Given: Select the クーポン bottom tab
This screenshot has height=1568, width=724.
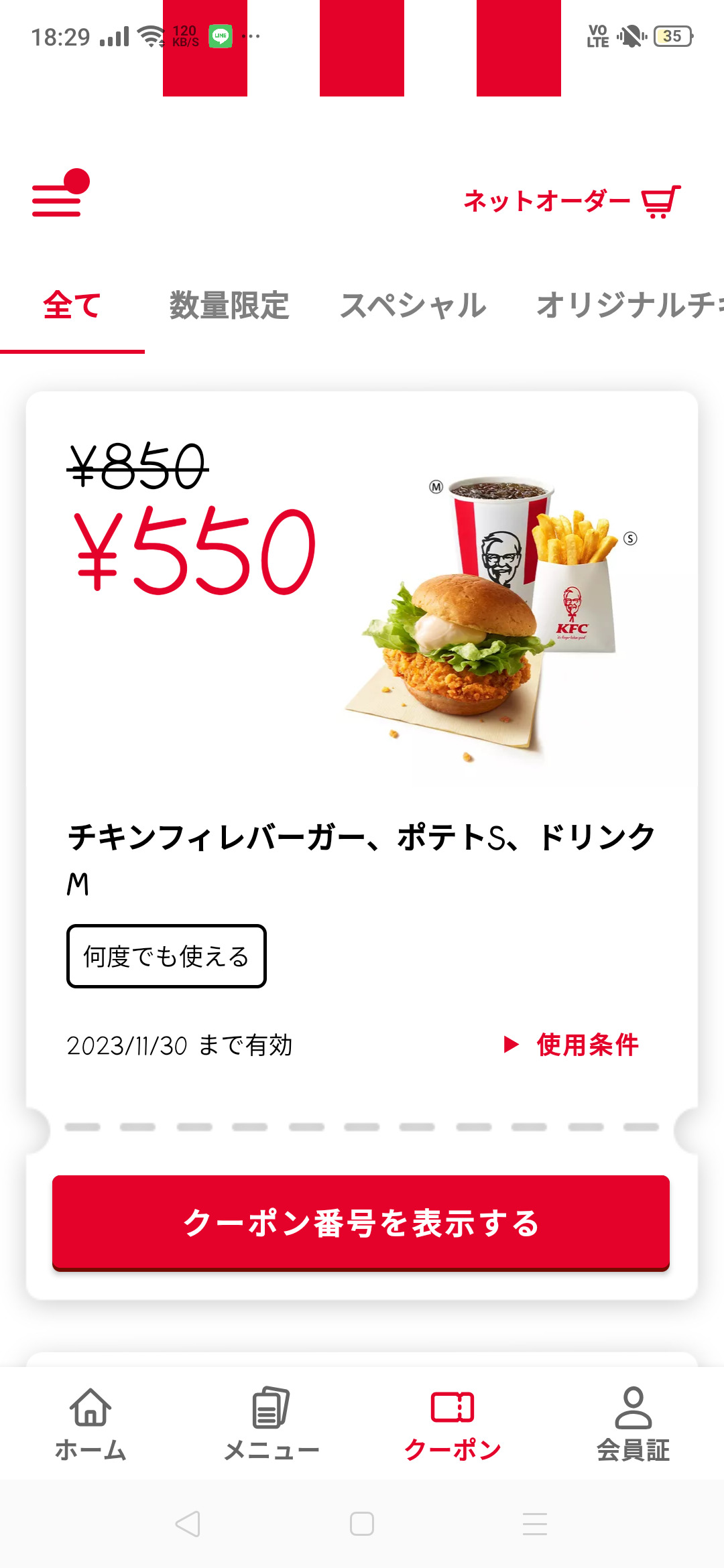Looking at the screenshot, I should coord(452,1423).
